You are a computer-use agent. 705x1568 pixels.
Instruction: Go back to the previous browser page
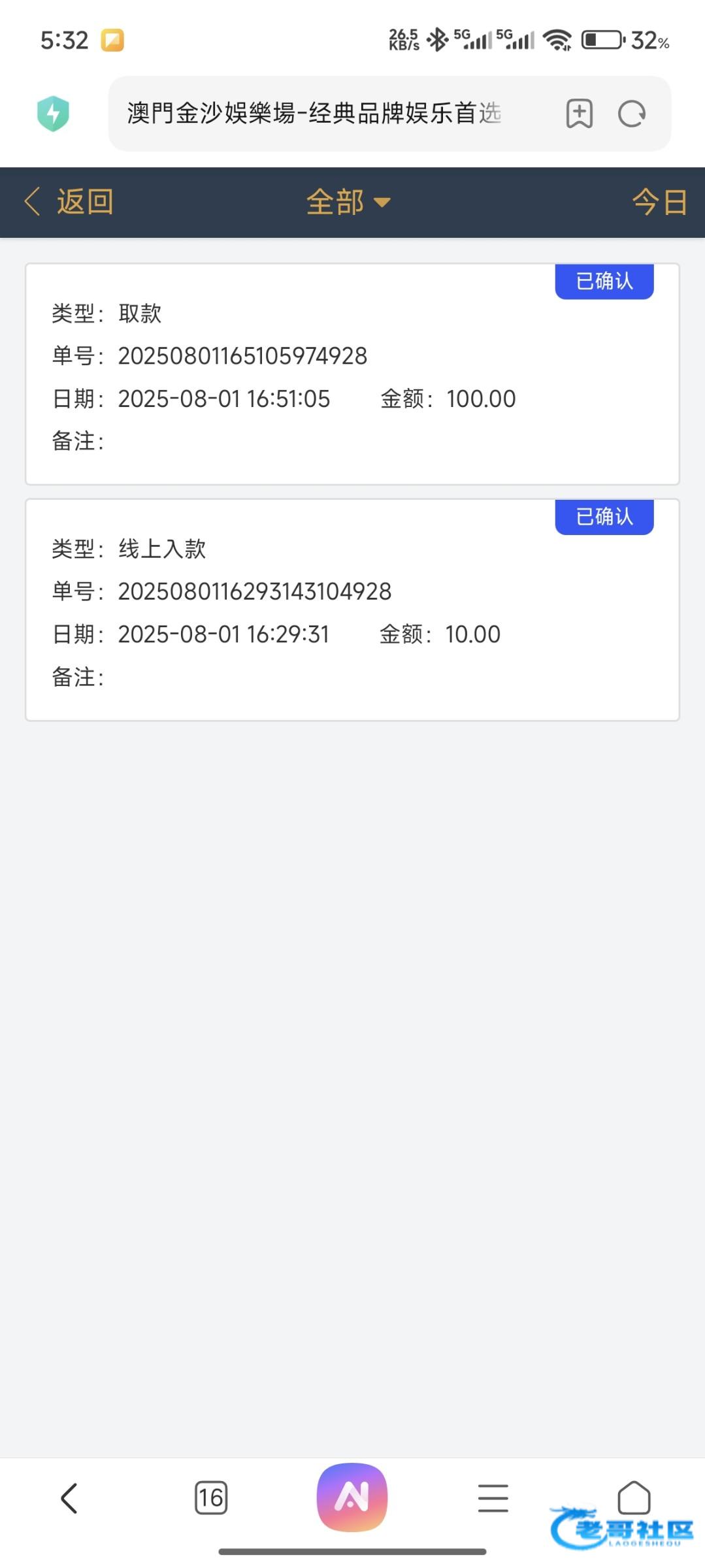69,1497
